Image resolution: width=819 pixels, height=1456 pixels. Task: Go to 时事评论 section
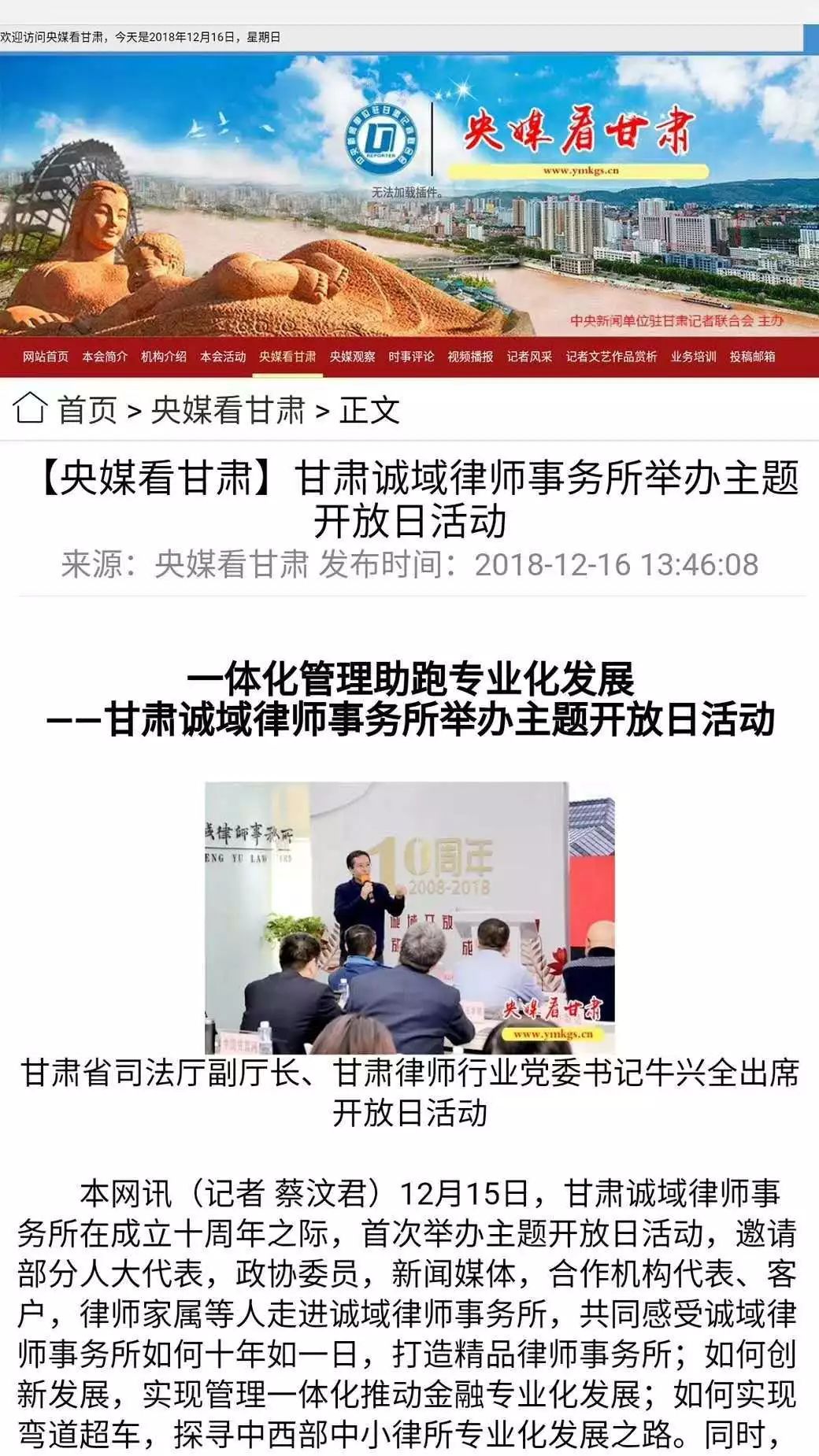[411, 357]
